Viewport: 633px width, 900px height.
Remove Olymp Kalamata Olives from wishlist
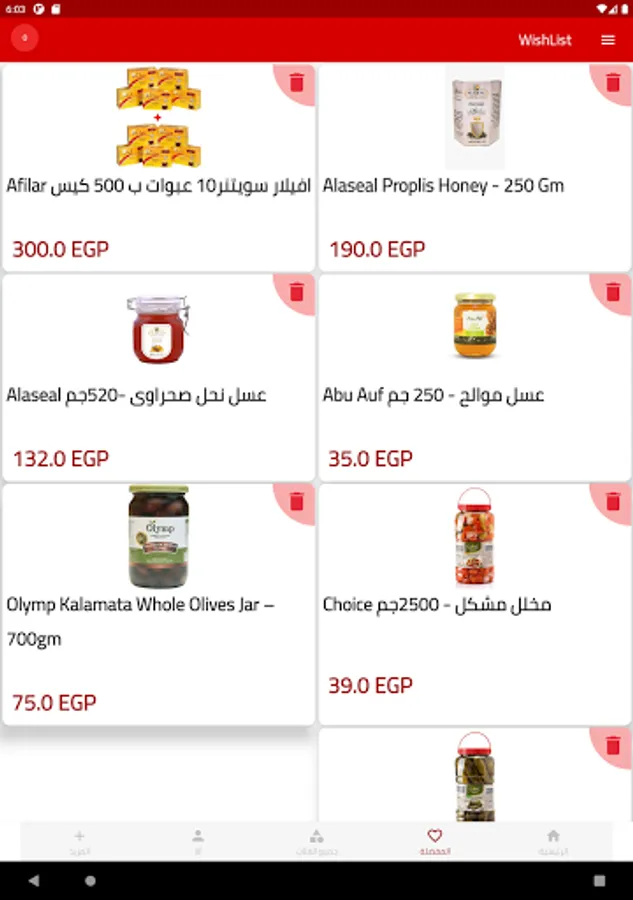(296, 502)
